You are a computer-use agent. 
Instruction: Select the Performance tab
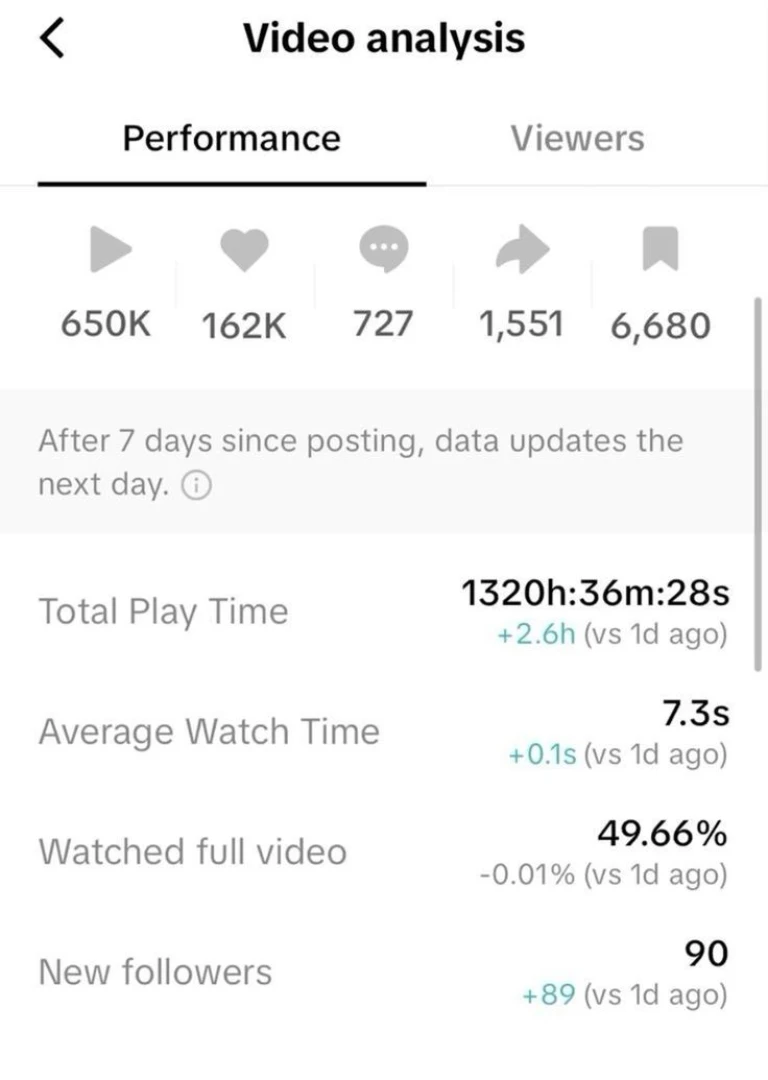[x=231, y=138]
